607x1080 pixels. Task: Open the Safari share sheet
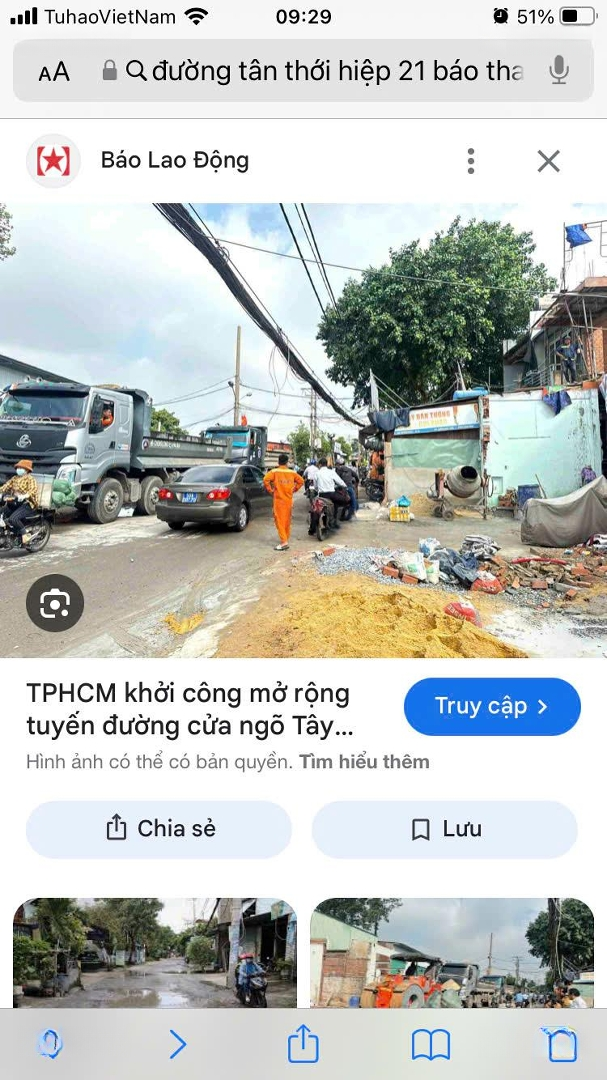tap(303, 1045)
